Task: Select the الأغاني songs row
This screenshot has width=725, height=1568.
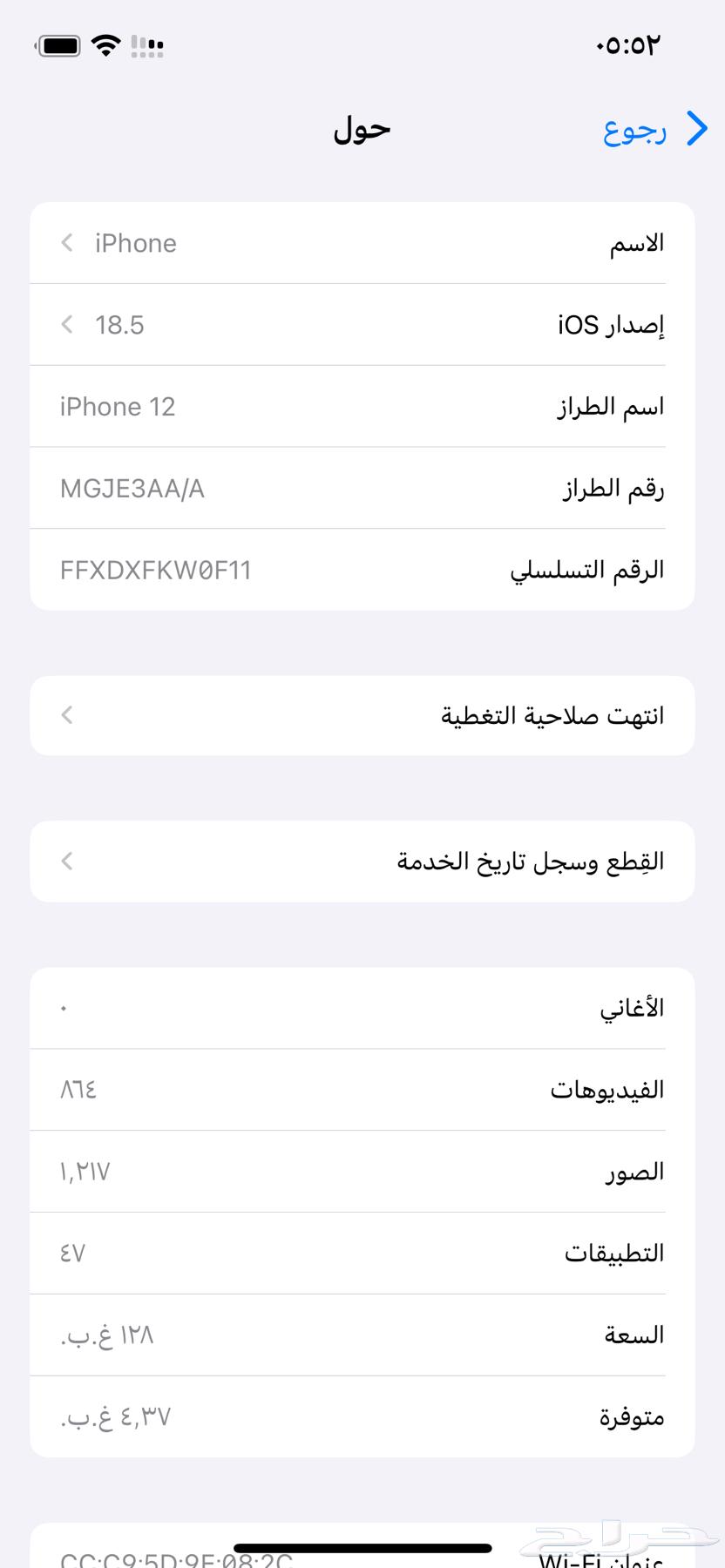Action: (362, 1008)
